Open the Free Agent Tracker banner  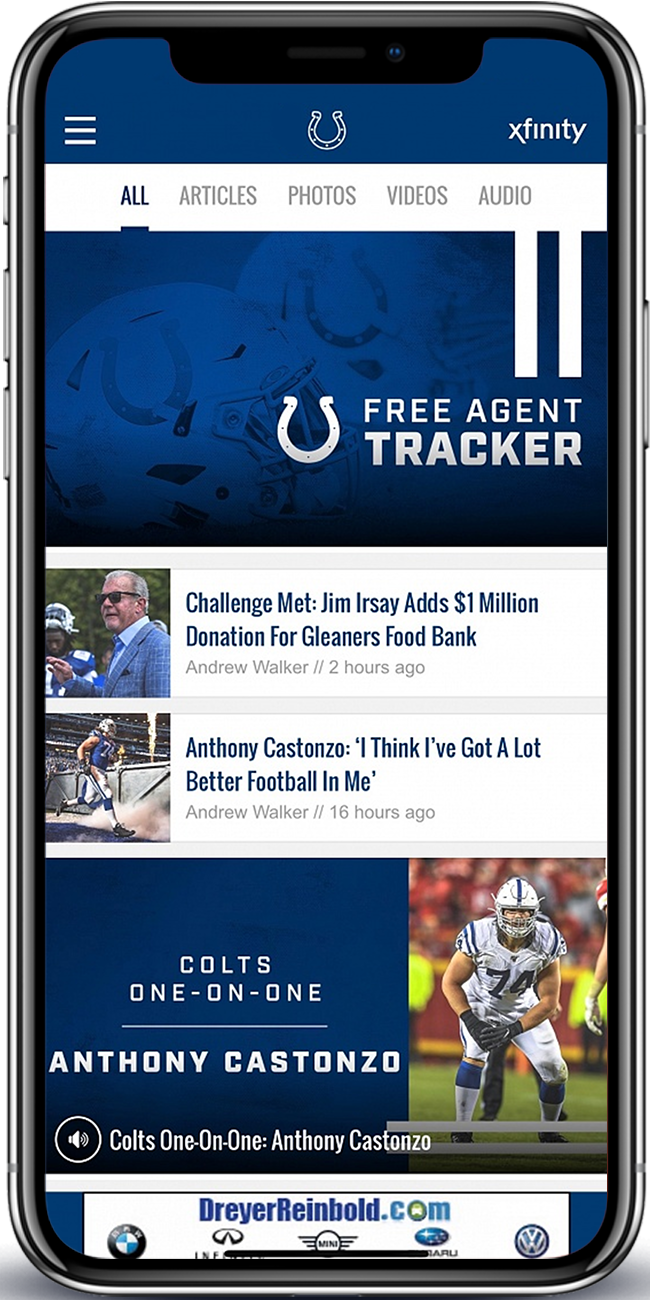tap(326, 390)
